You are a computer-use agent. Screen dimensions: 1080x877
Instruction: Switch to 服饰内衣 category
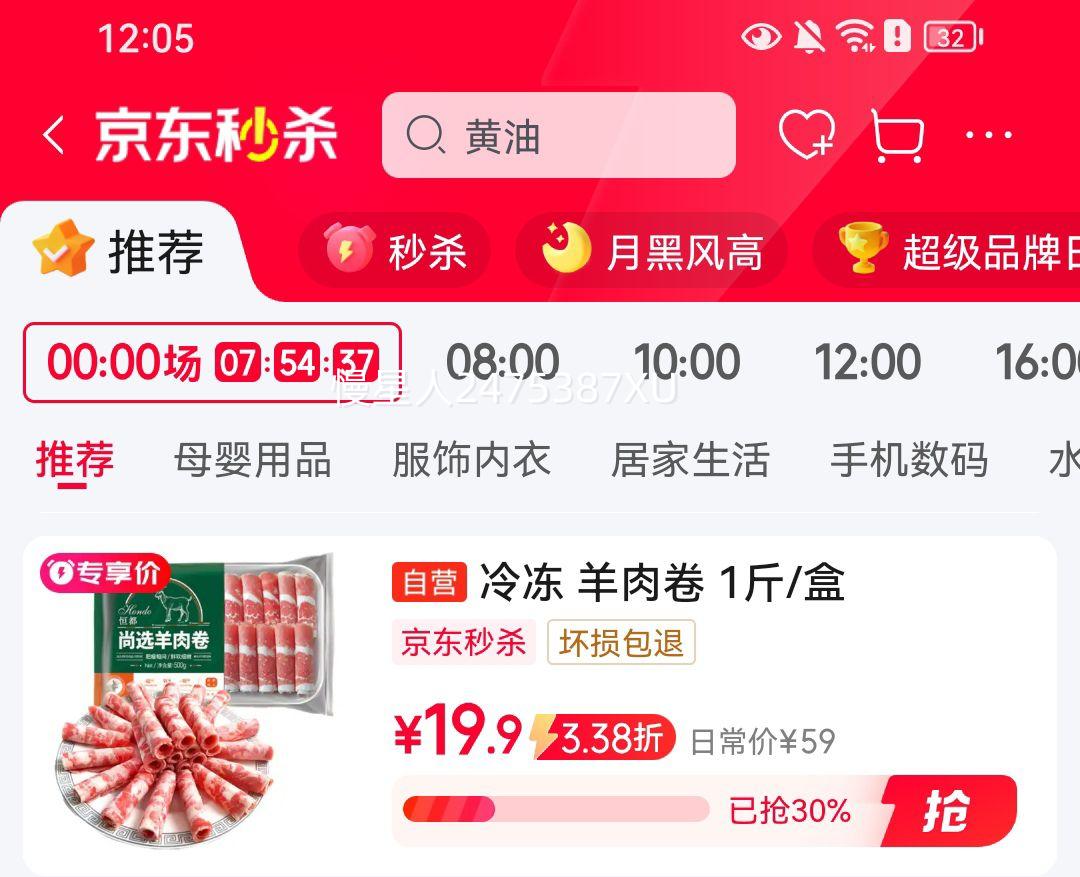click(x=471, y=461)
